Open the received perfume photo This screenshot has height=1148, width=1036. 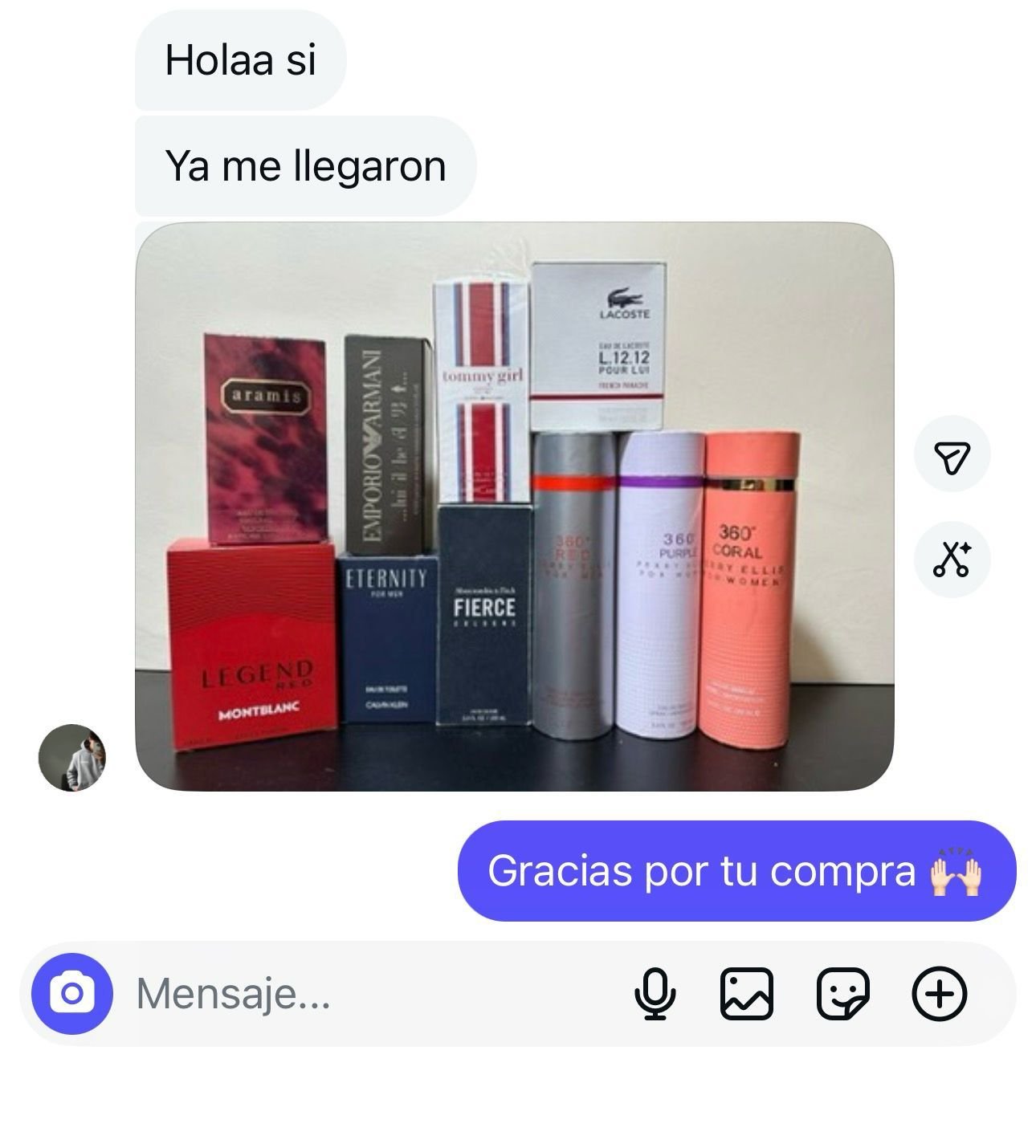tap(514, 506)
